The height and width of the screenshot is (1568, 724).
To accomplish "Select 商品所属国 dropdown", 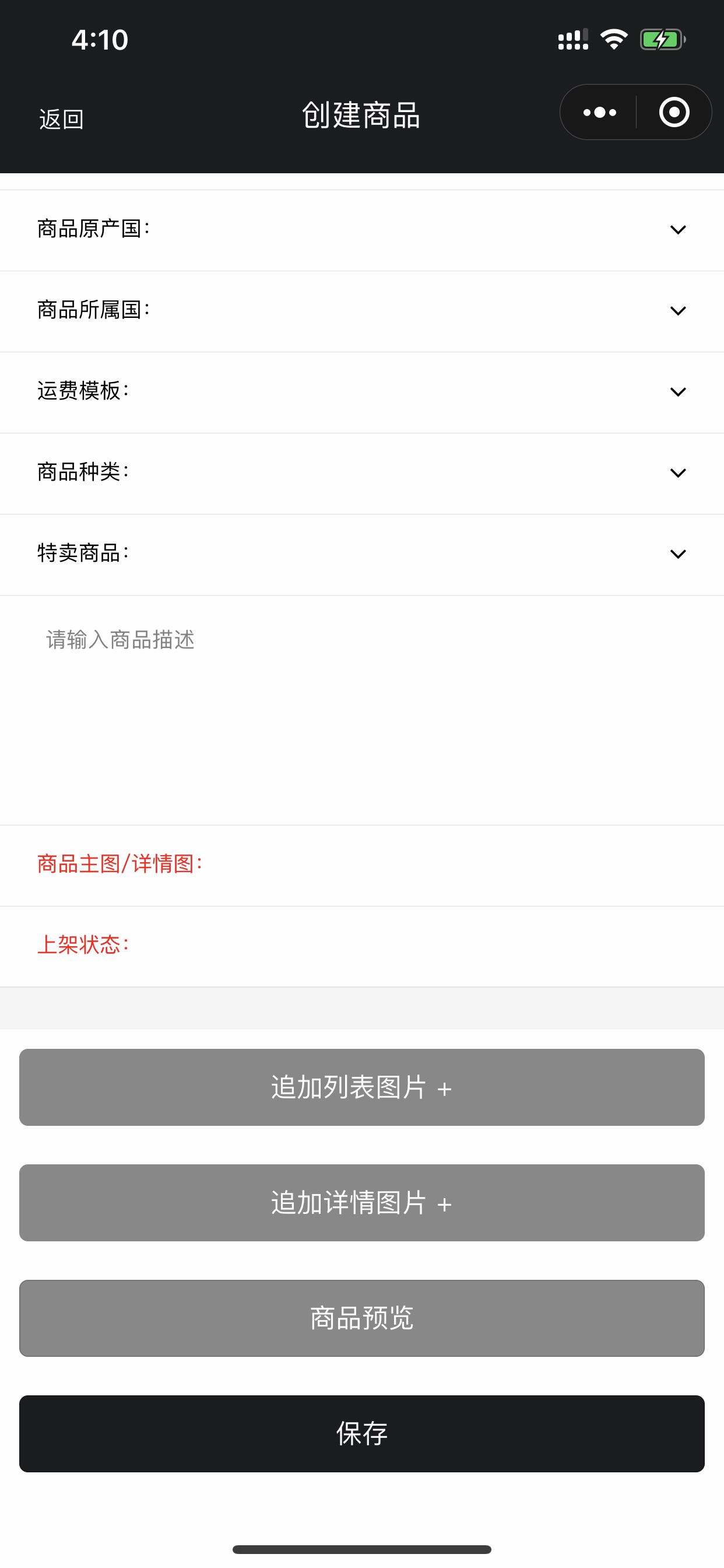I will point(362,311).
